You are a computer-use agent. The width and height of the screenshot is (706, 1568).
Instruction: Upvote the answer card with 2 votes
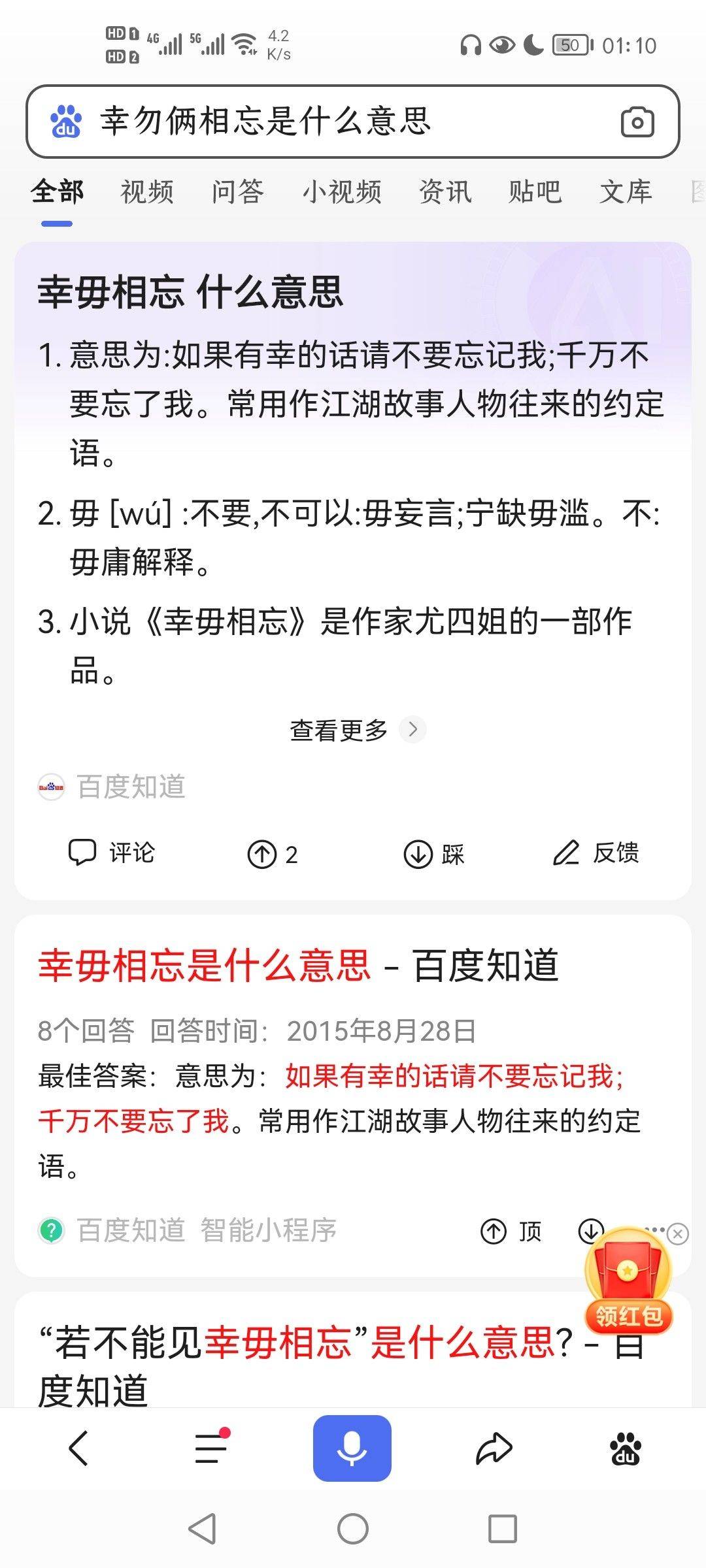[x=272, y=854]
